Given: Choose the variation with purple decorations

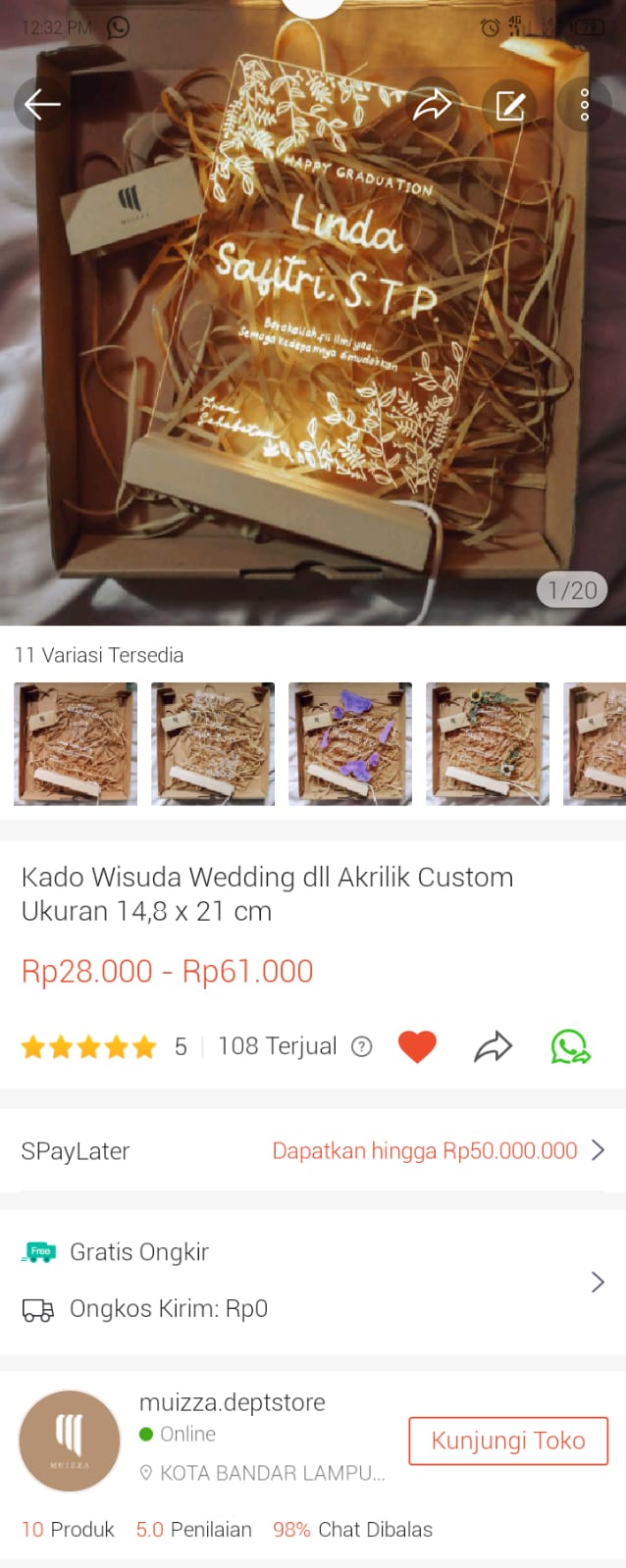Looking at the screenshot, I should [350, 743].
